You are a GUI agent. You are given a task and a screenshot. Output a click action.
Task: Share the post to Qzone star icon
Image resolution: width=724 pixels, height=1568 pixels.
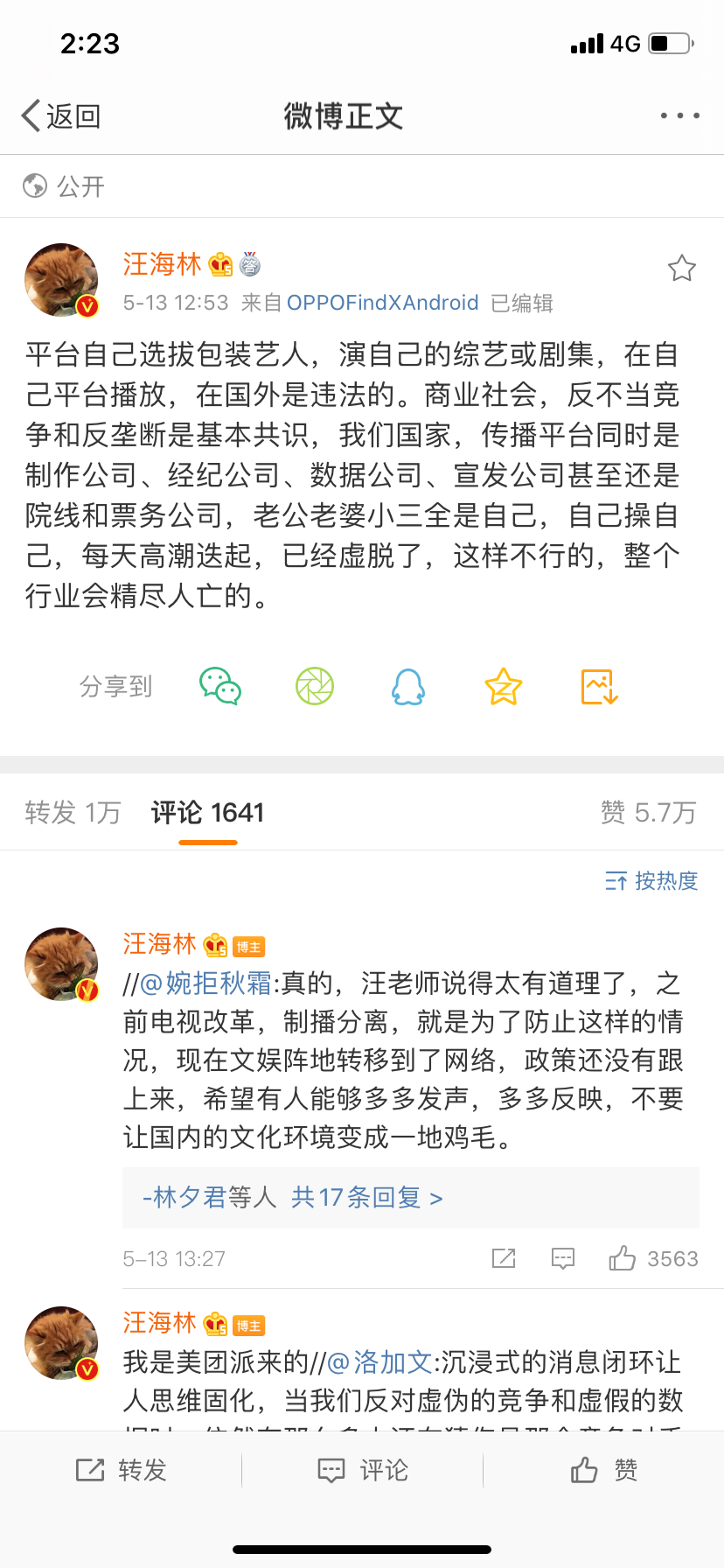(504, 686)
